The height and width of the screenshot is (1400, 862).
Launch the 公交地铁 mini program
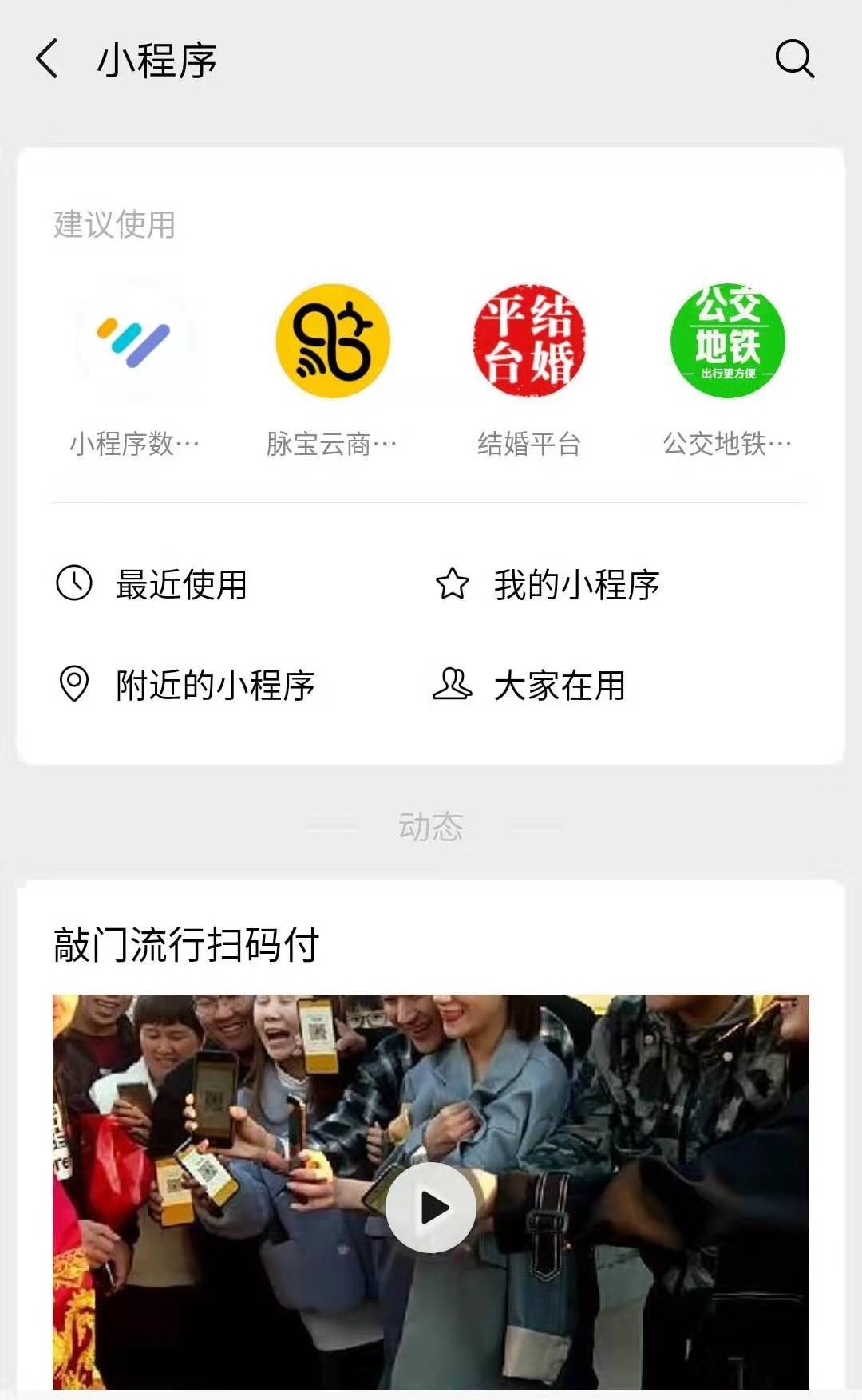[x=727, y=341]
